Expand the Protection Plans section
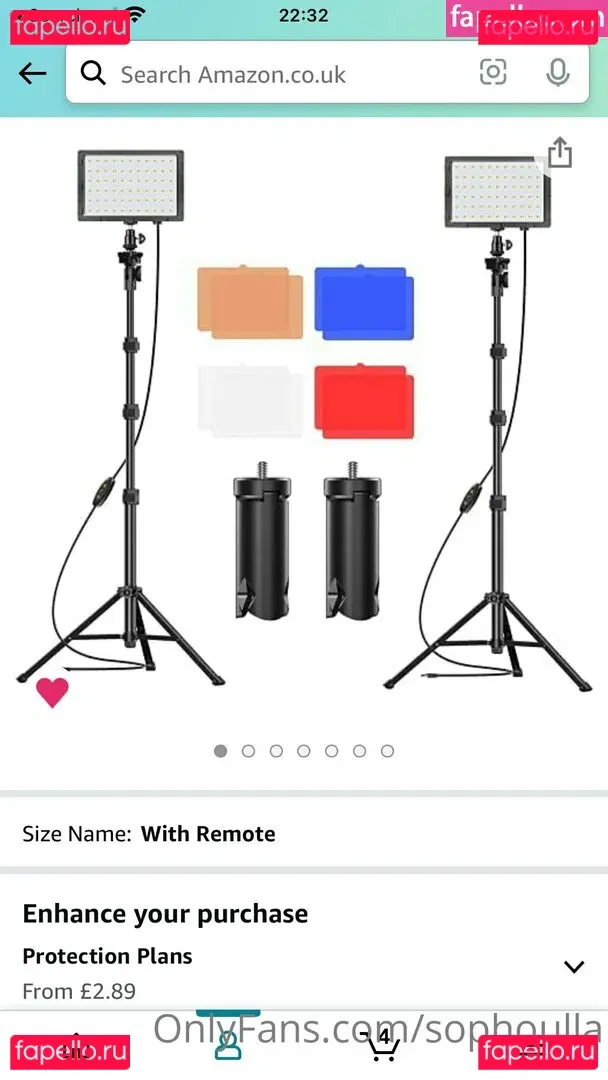The width and height of the screenshot is (608, 1080). pos(573,966)
